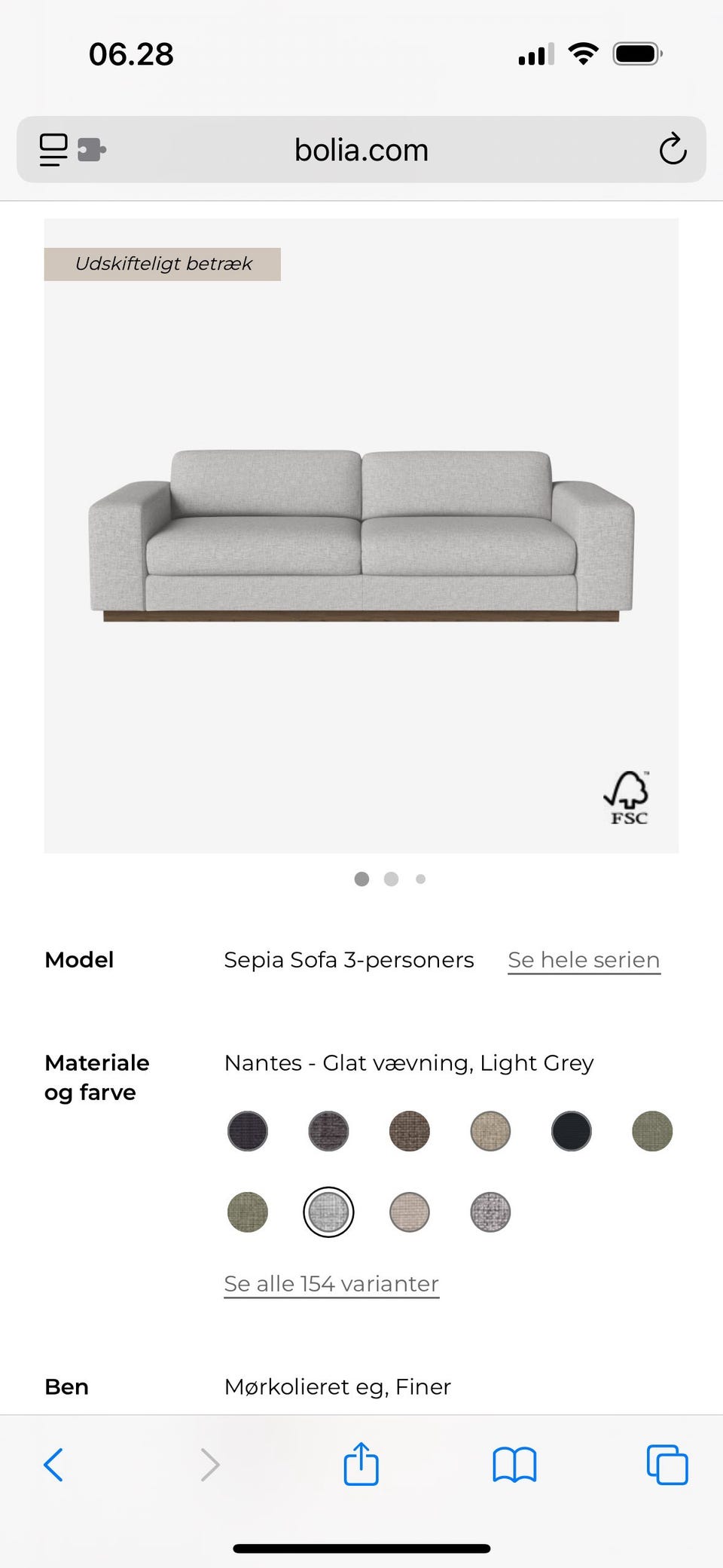
Task: Tap the sofa product photo
Action: tap(361, 535)
